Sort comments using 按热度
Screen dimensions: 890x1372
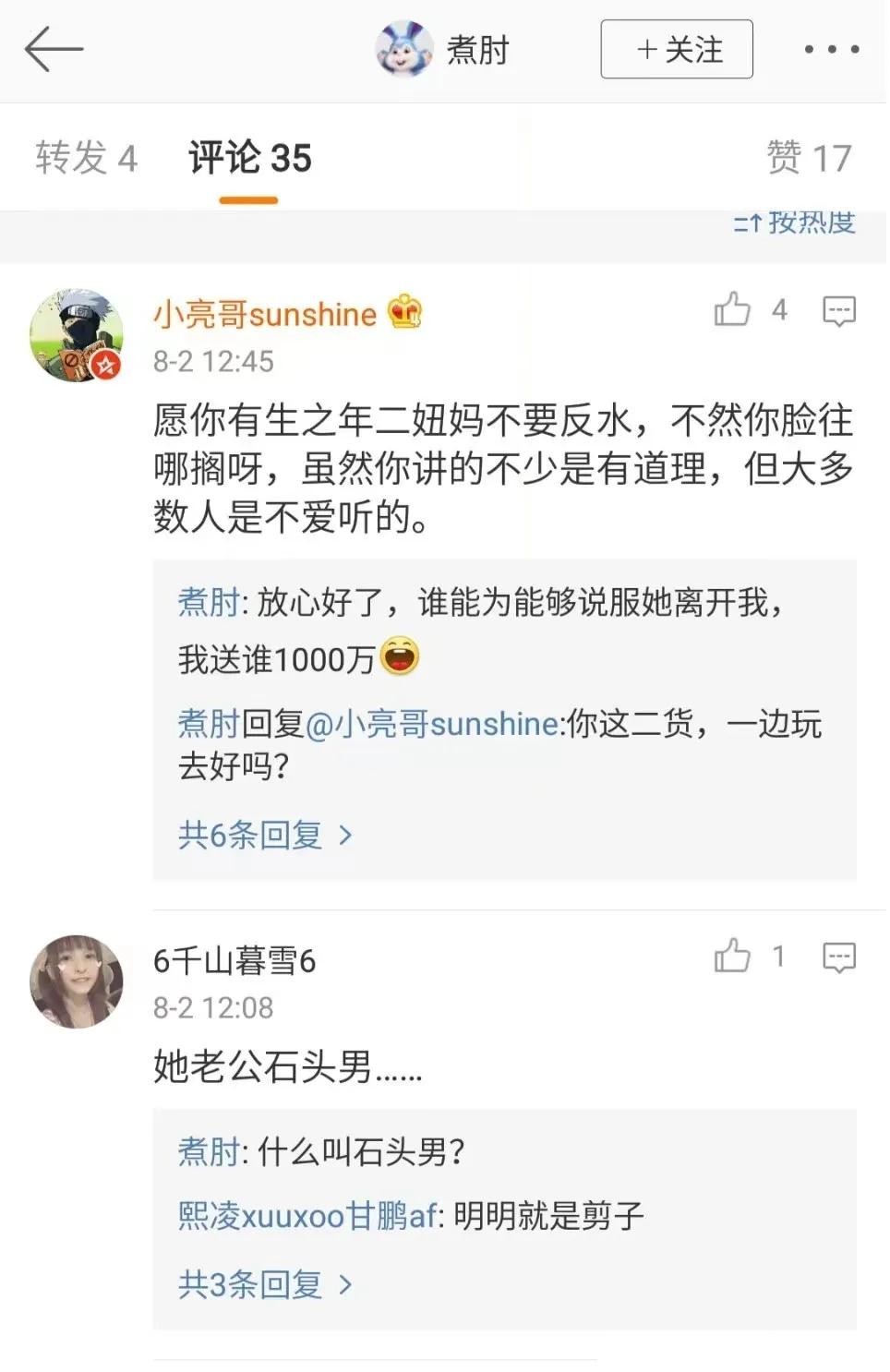795,223
